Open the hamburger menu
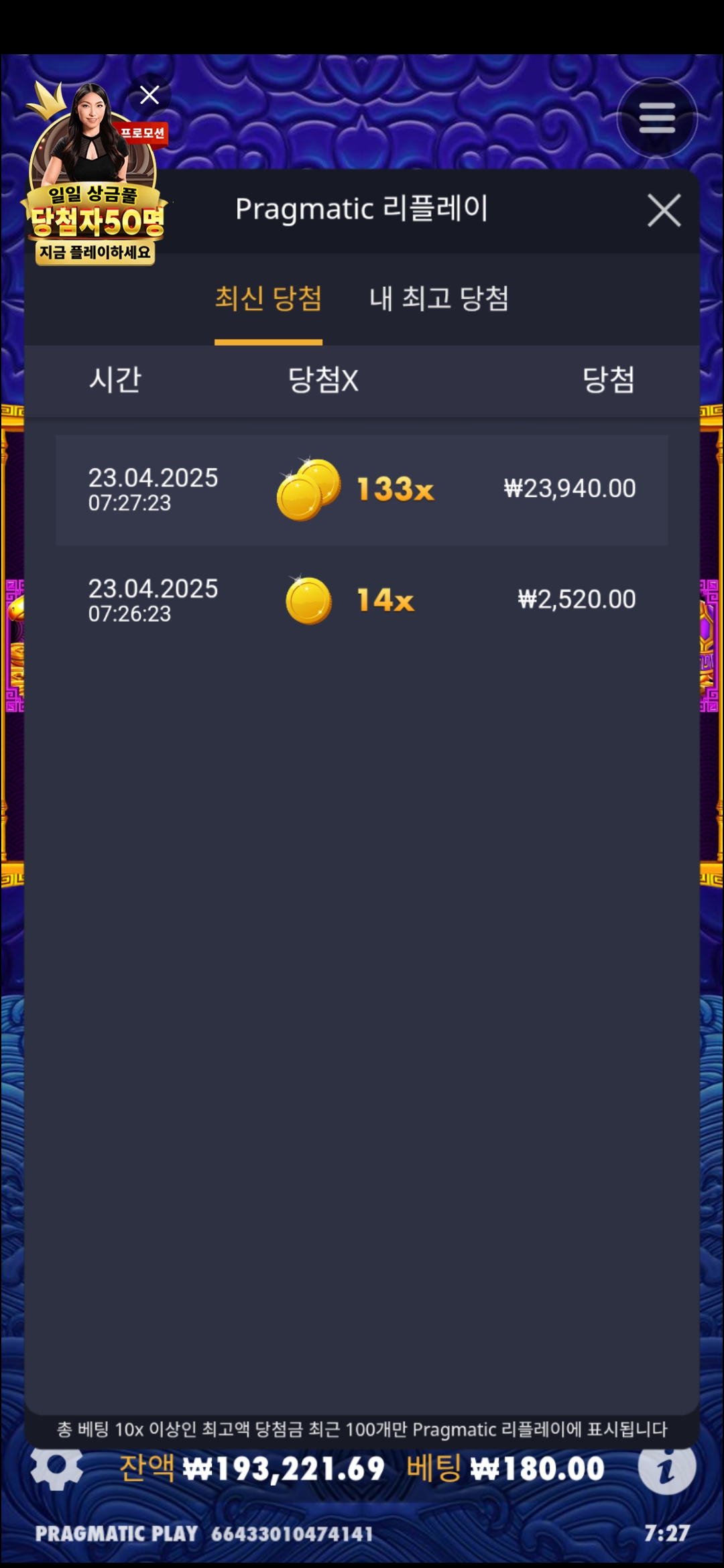724x1568 pixels. [657, 119]
